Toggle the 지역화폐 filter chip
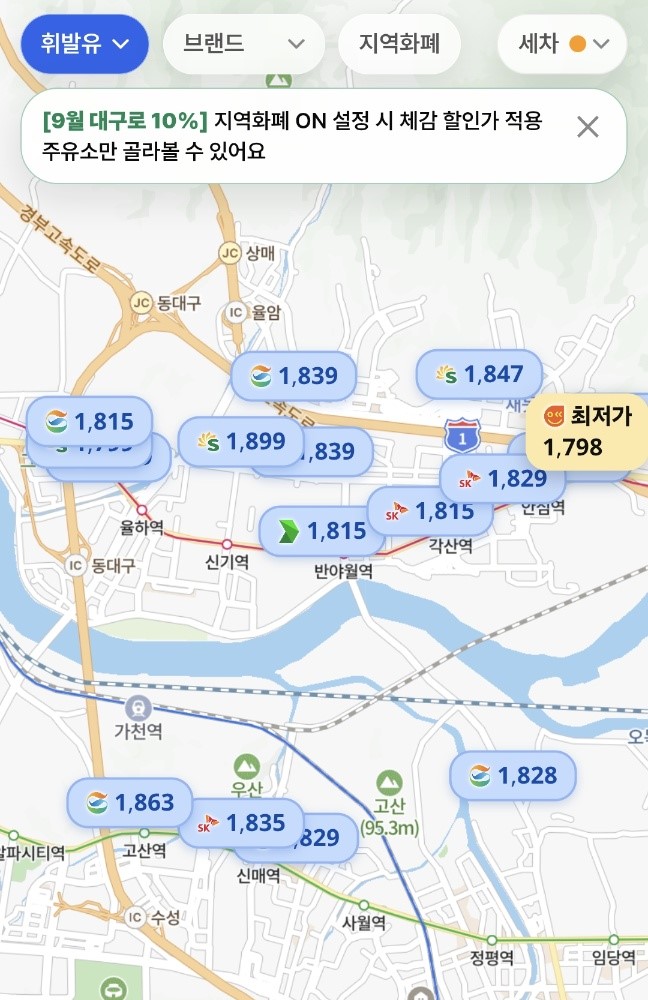Image resolution: width=648 pixels, height=1000 pixels. 399,44
